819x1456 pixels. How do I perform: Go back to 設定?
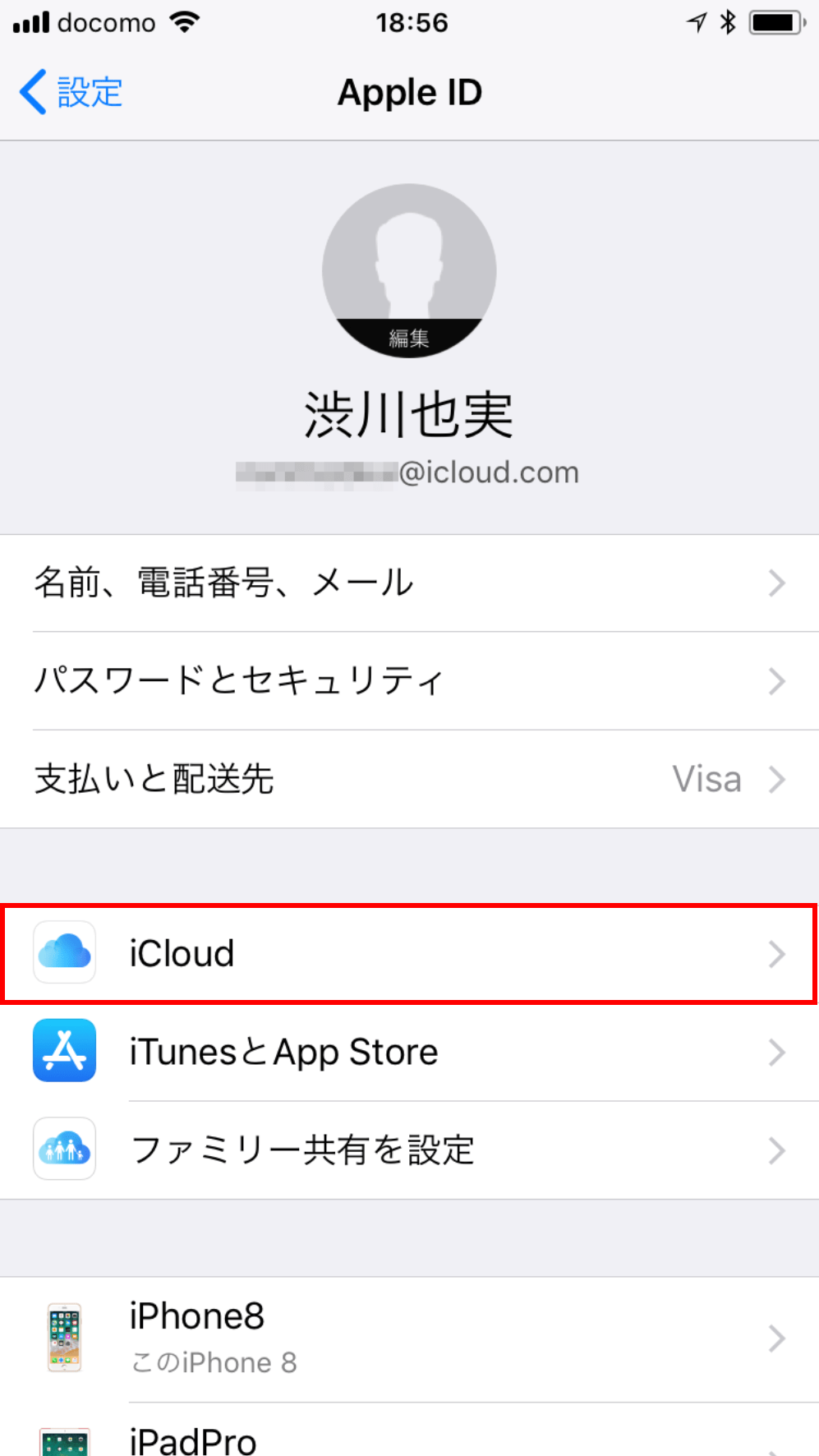(71, 92)
